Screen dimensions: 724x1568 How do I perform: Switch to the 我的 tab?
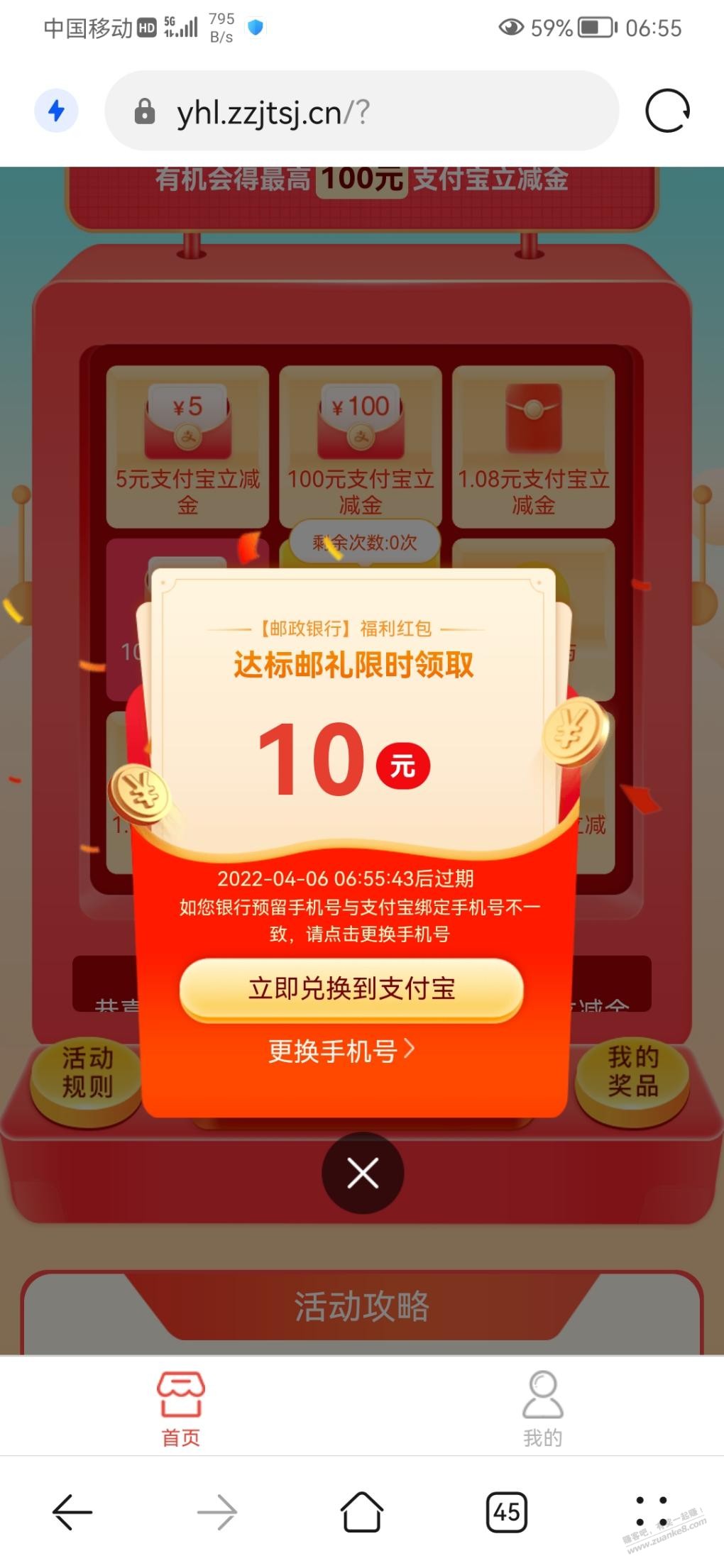(542, 1409)
